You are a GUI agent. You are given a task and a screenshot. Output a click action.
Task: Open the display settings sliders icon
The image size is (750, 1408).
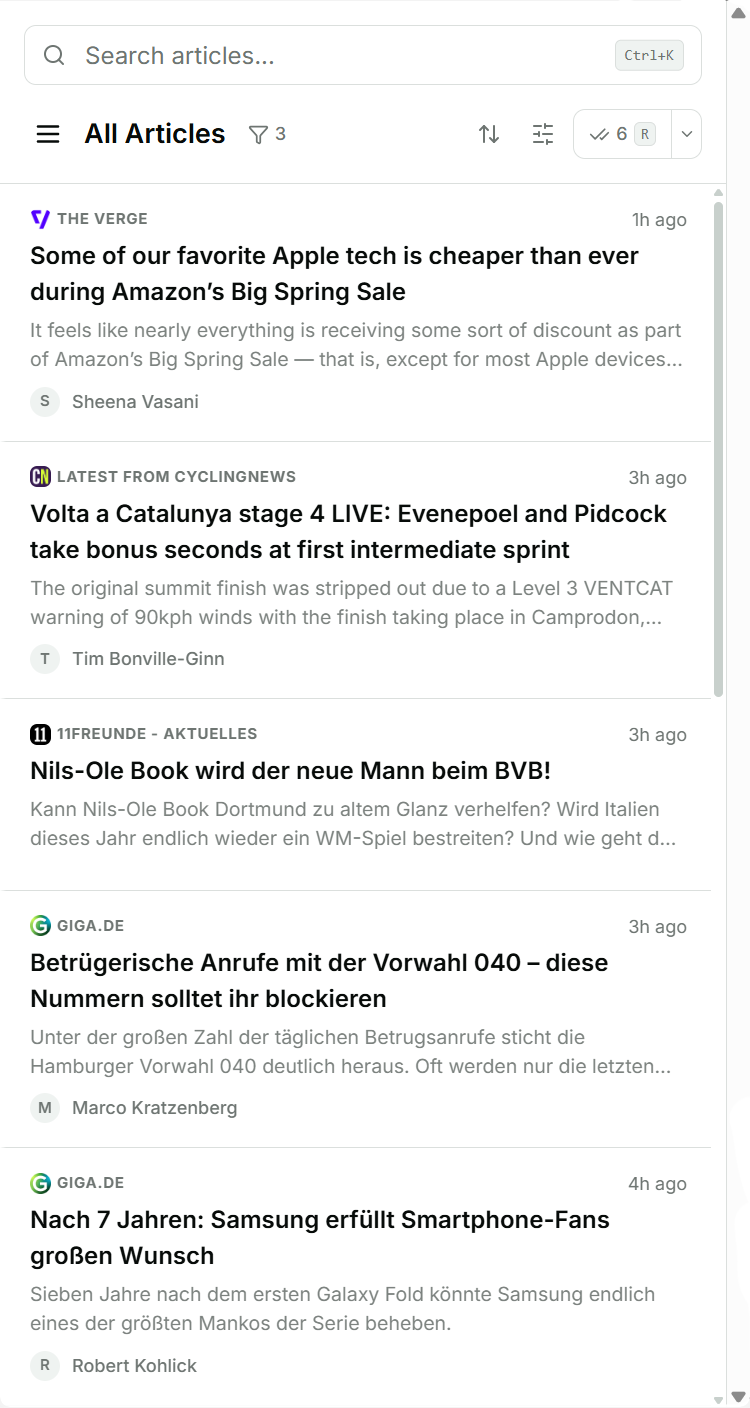pyautogui.click(x=542, y=133)
